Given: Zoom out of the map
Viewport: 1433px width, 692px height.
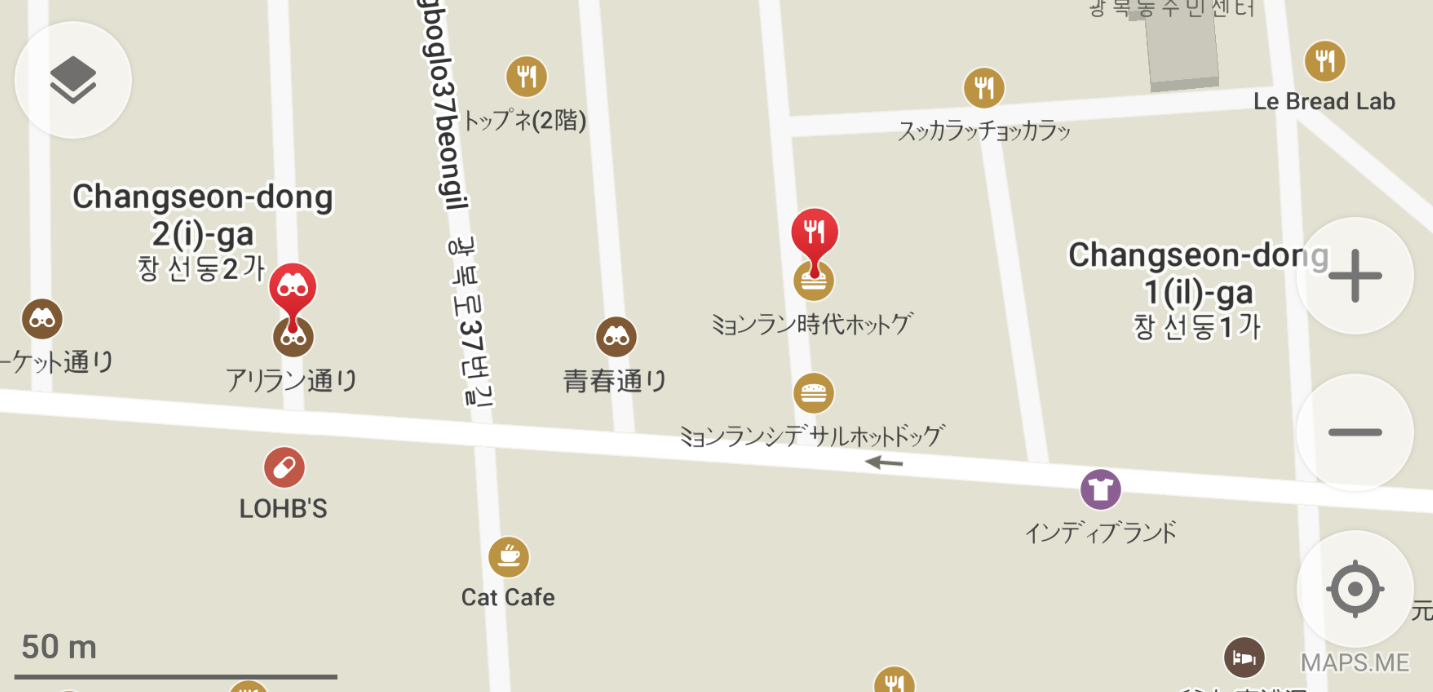Looking at the screenshot, I should pos(1354,432).
